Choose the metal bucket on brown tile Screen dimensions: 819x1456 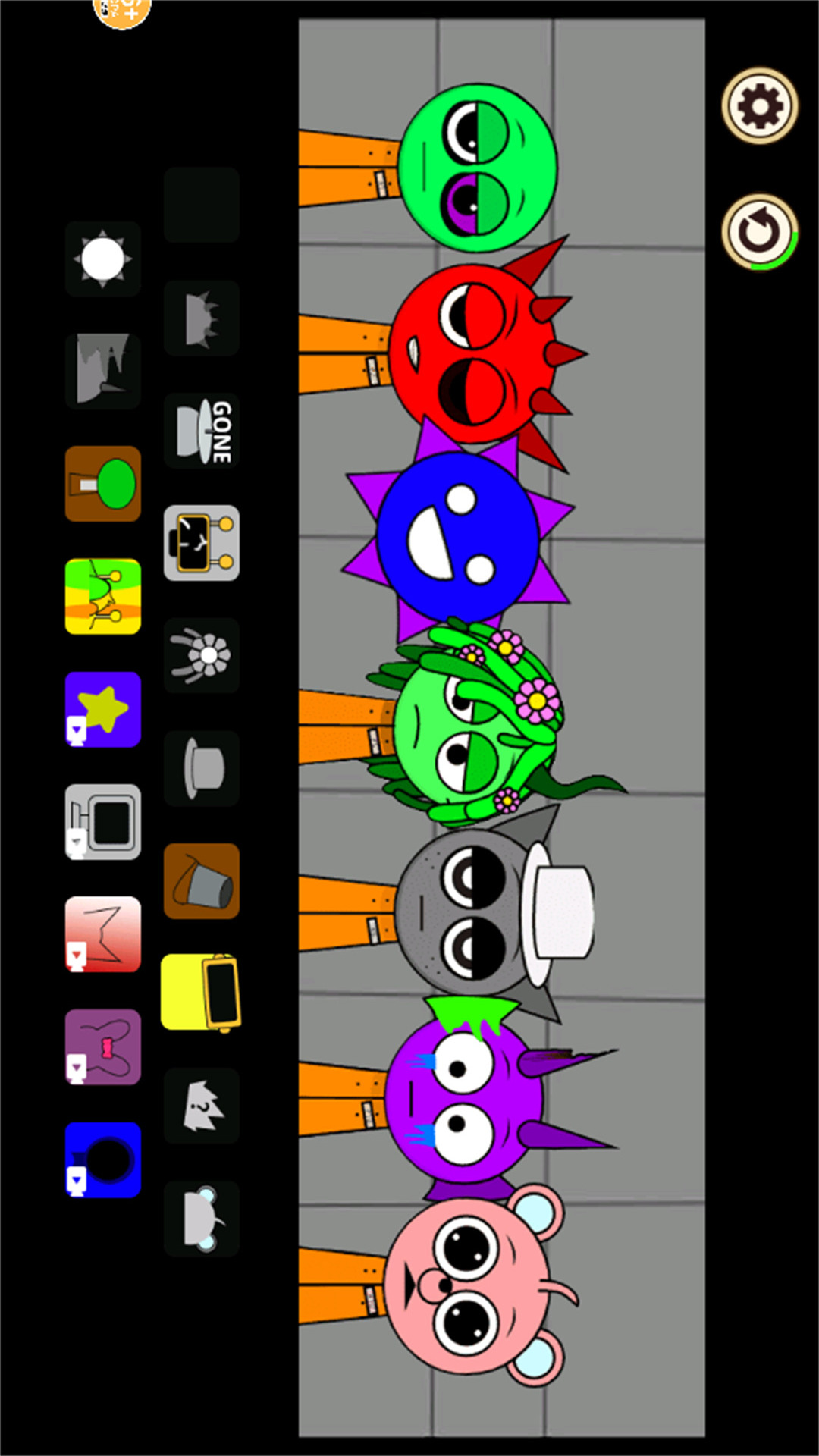point(202,881)
